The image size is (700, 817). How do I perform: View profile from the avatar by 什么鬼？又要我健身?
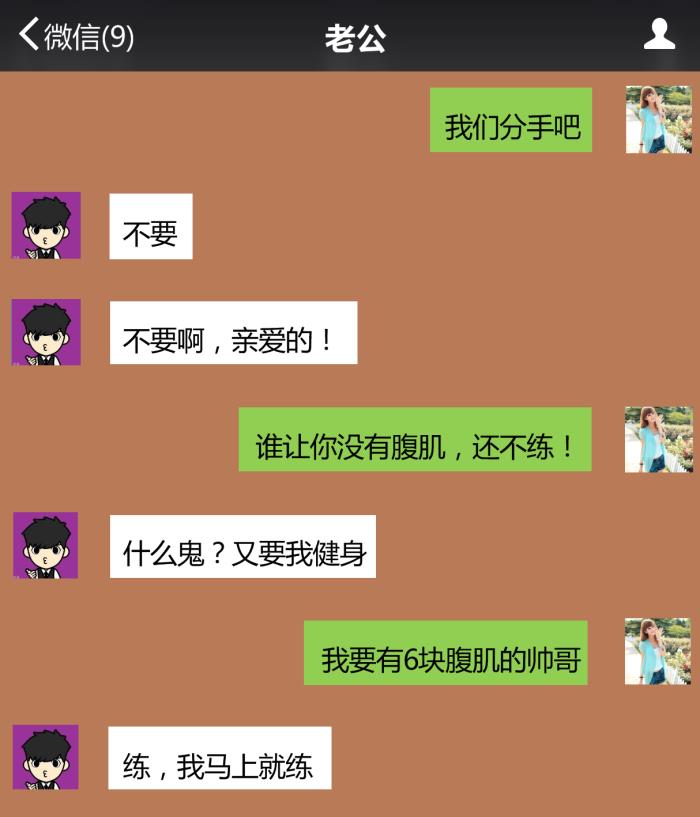46,546
